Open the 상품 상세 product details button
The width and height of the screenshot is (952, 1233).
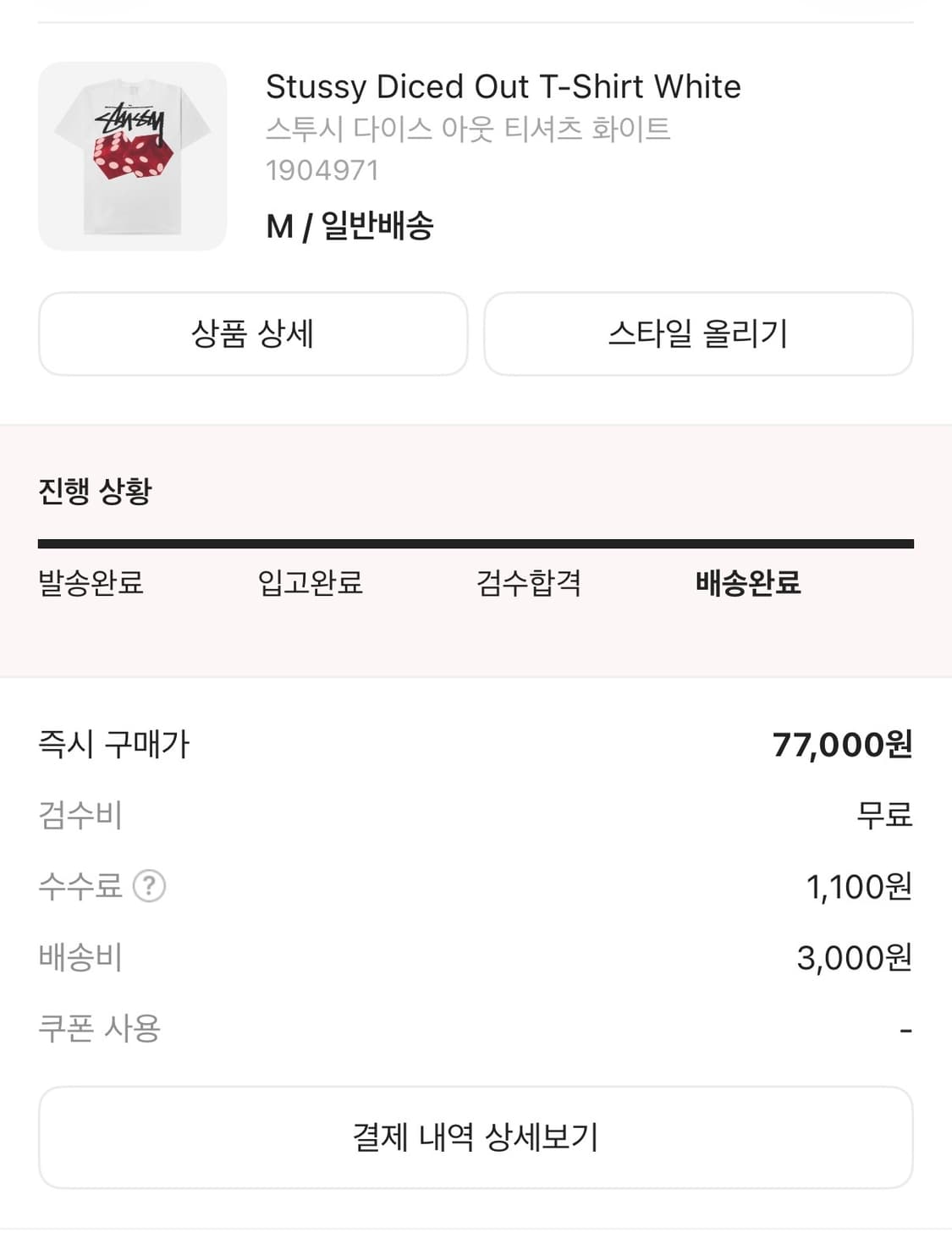(x=253, y=334)
